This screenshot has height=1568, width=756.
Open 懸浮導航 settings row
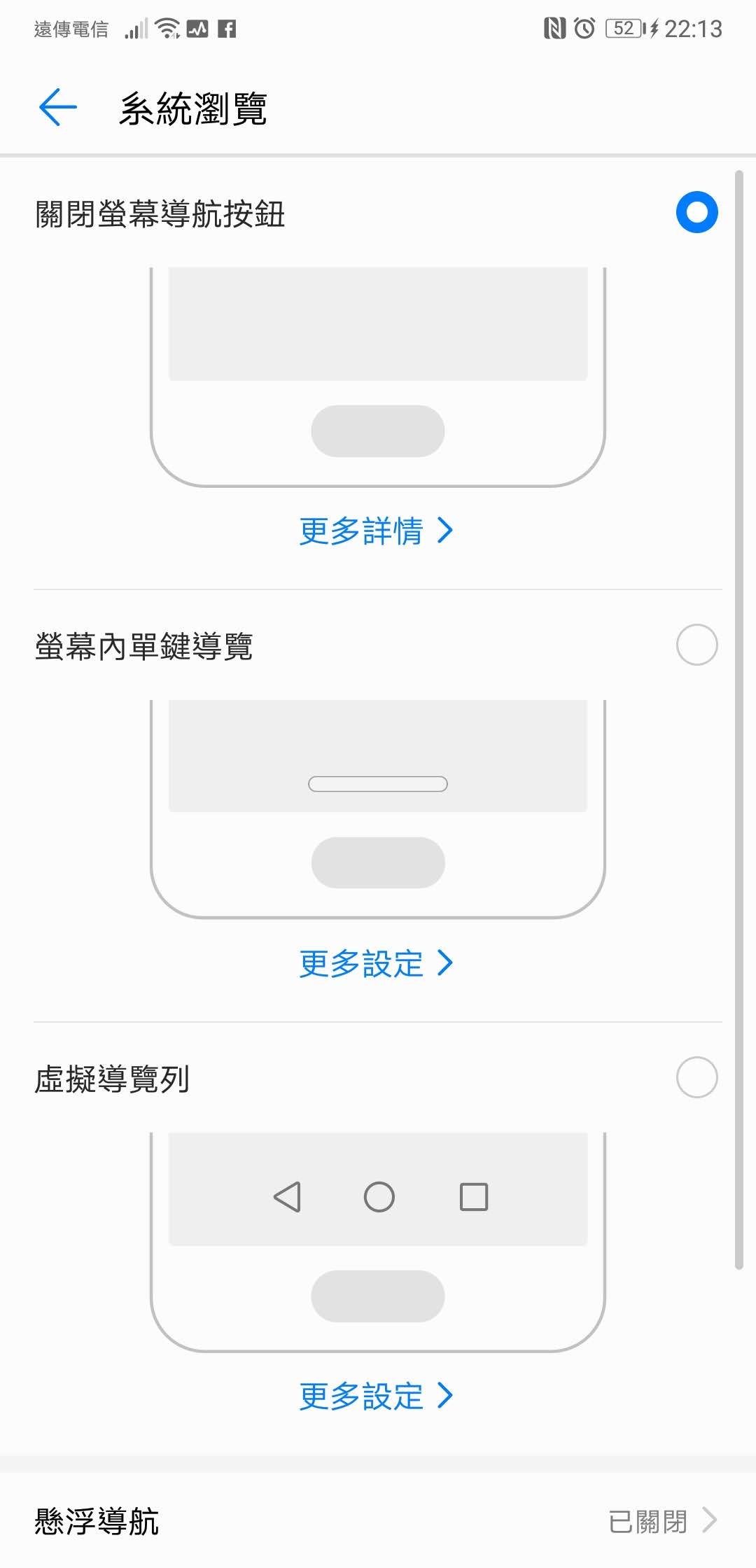click(x=378, y=1520)
